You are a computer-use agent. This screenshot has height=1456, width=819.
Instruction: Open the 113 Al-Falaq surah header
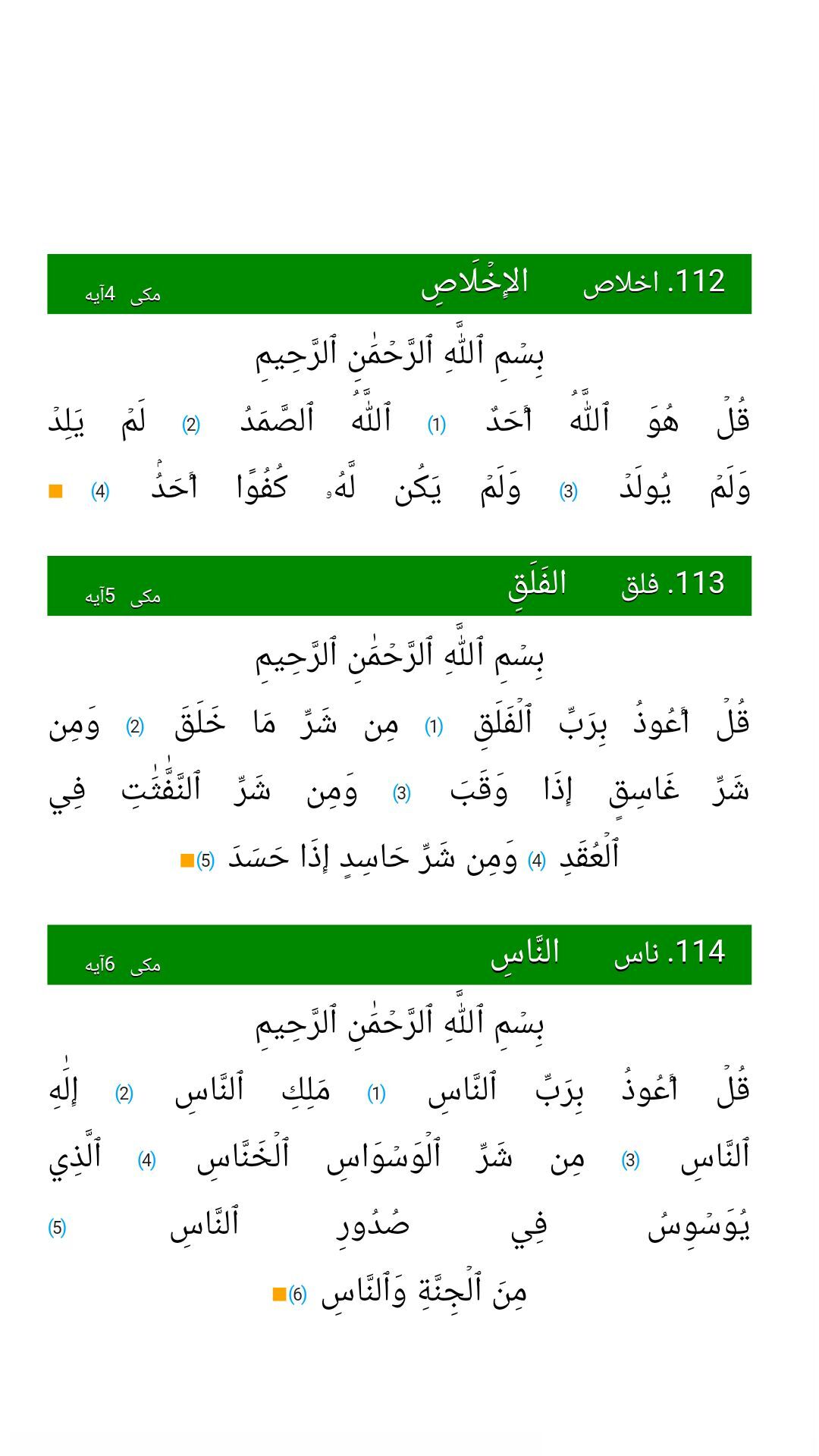[x=399, y=585]
